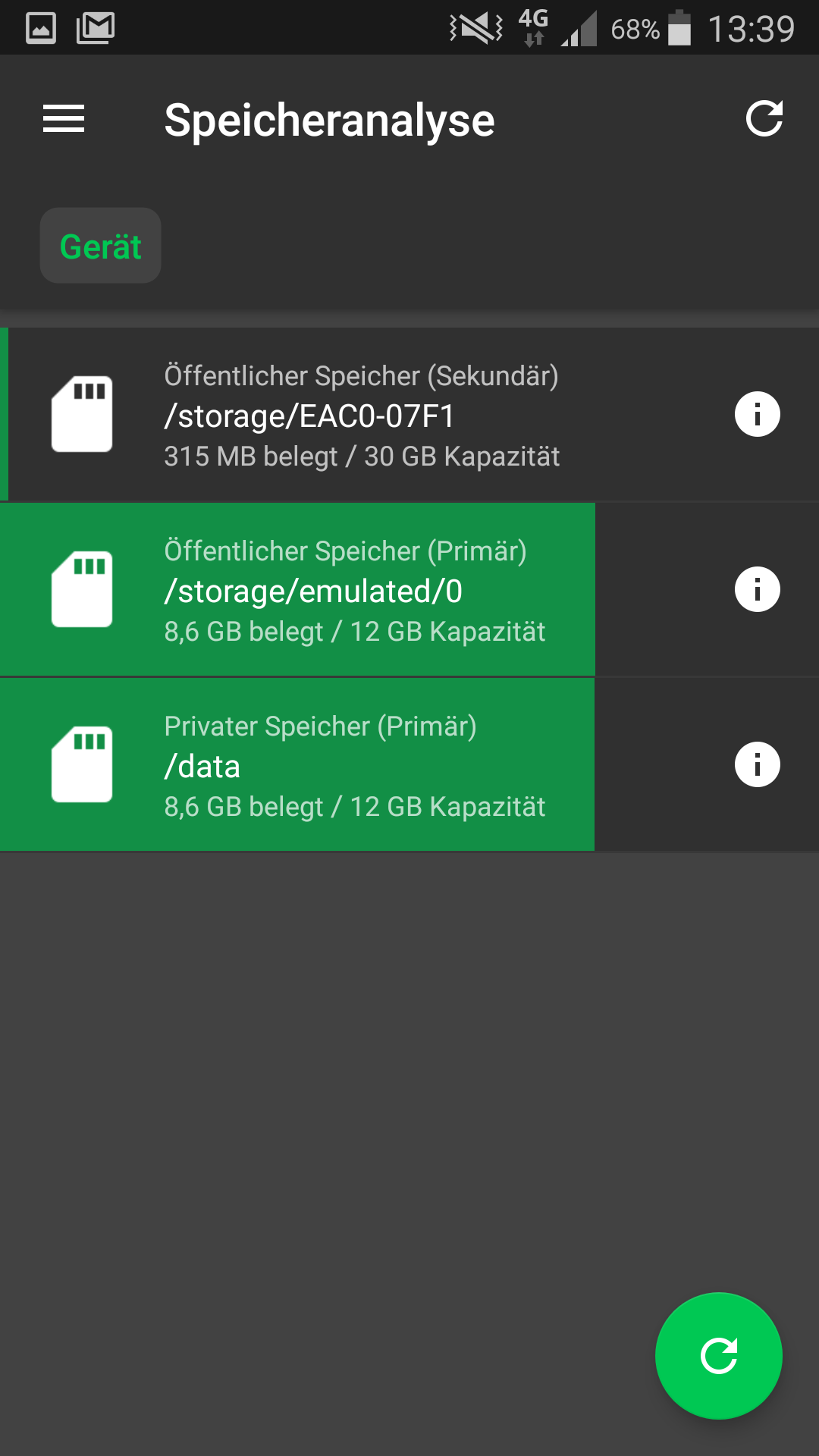819x1456 pixels.
Task: Show info for /data storage
Action: (757, 764)
